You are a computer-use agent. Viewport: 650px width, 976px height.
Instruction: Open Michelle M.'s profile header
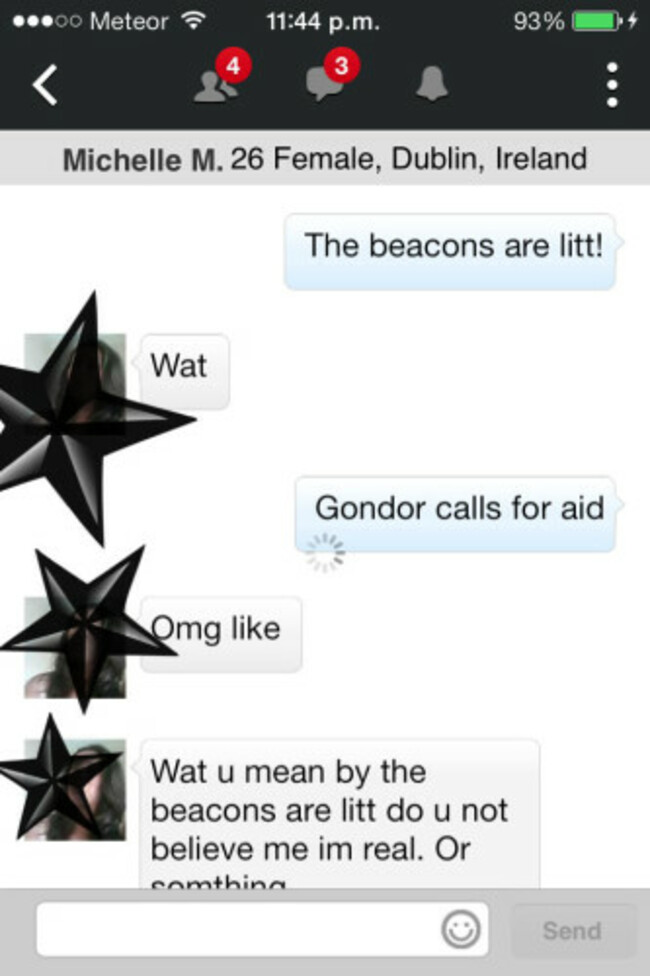pos(325,159)
